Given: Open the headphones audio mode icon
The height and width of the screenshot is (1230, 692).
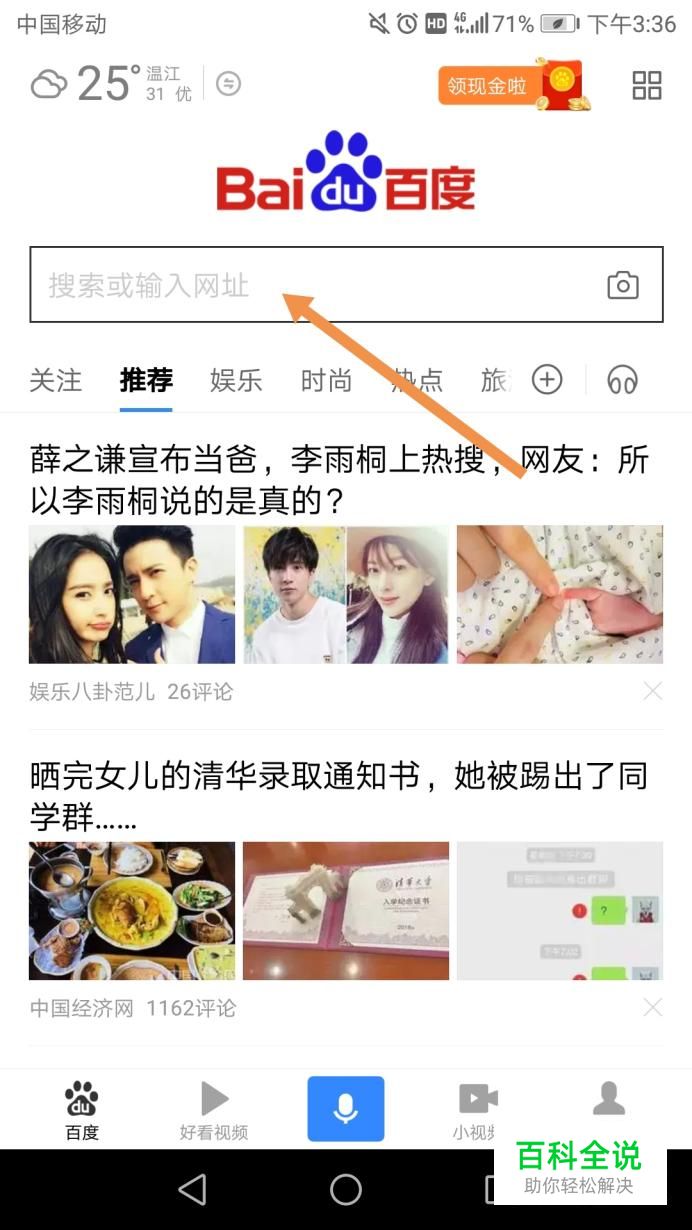Looking at the screenshot, I should [622, 380].
